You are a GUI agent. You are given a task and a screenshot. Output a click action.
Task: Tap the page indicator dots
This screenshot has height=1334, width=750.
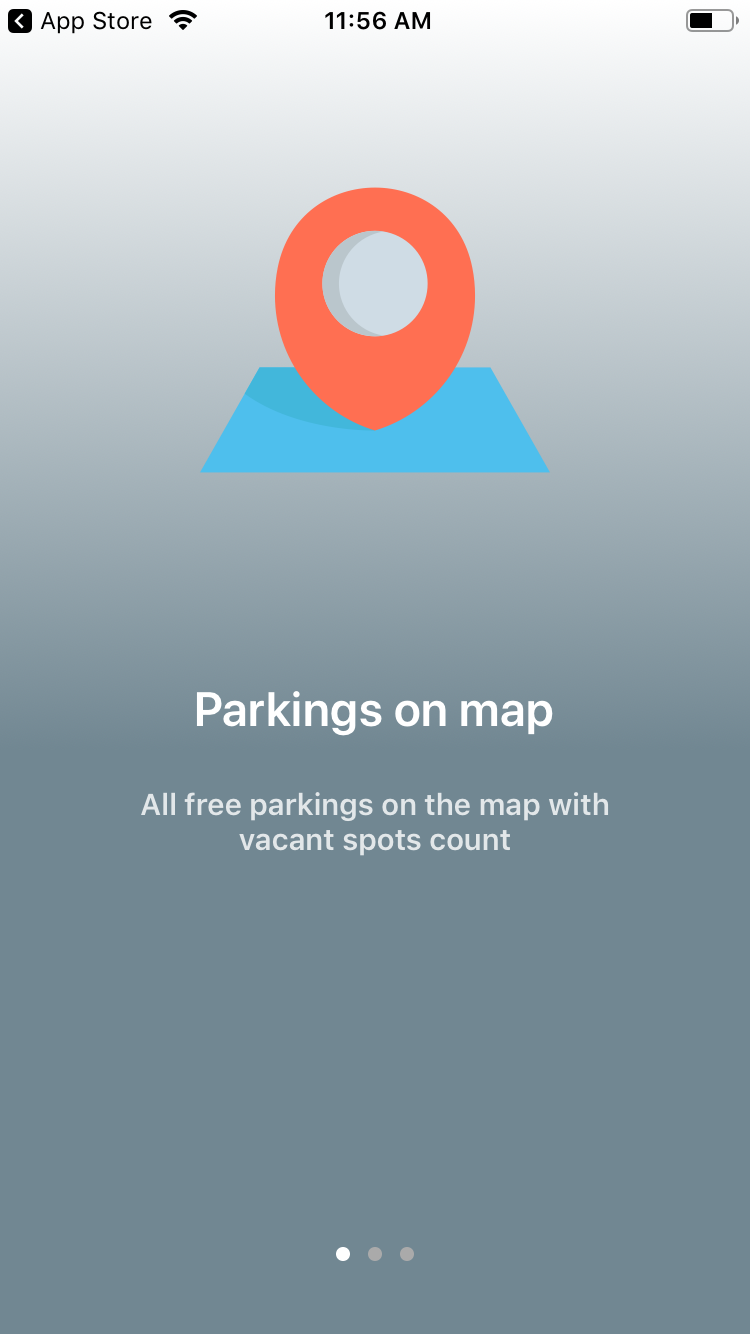tap(375, 1254)
